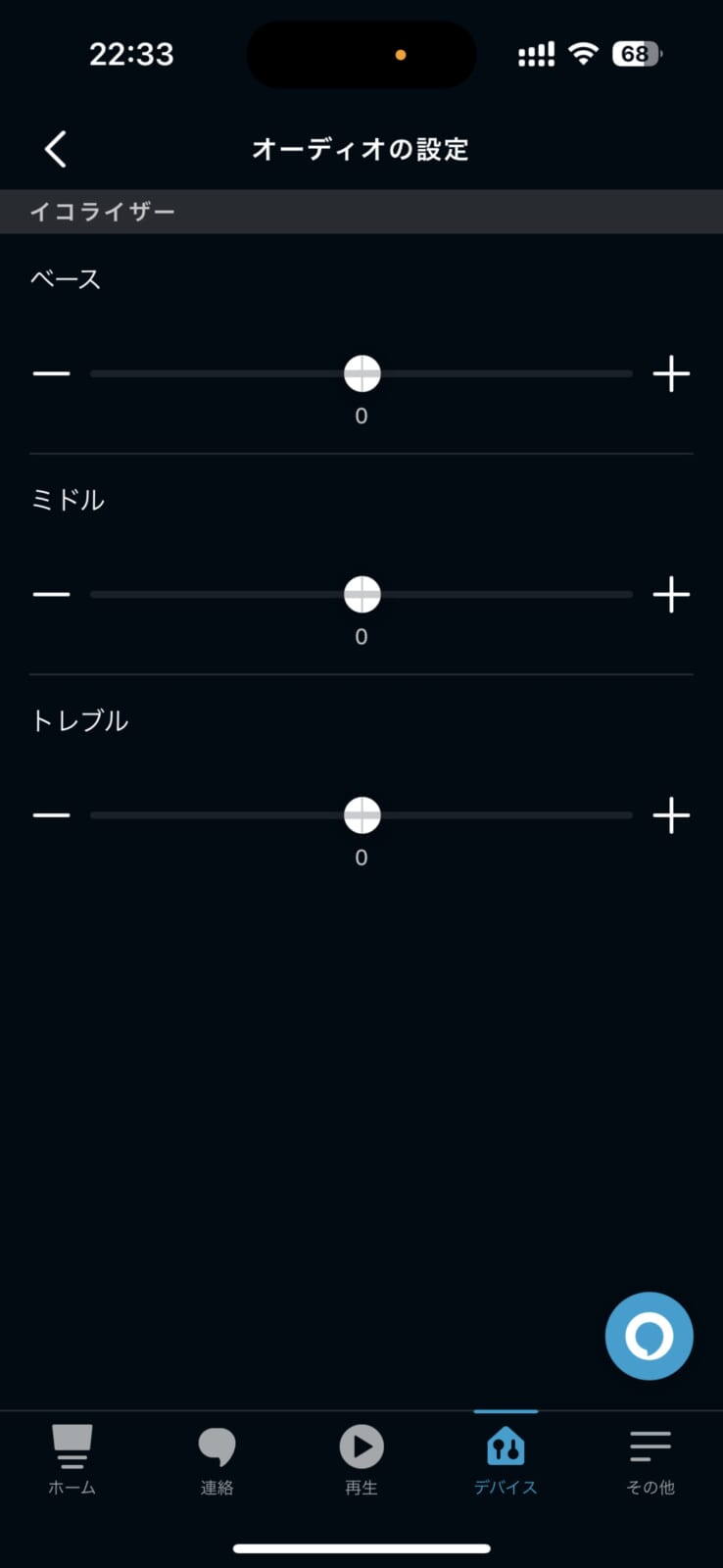Open the ホーム tab icon
723x1568 pixels.
[71, 1445]
